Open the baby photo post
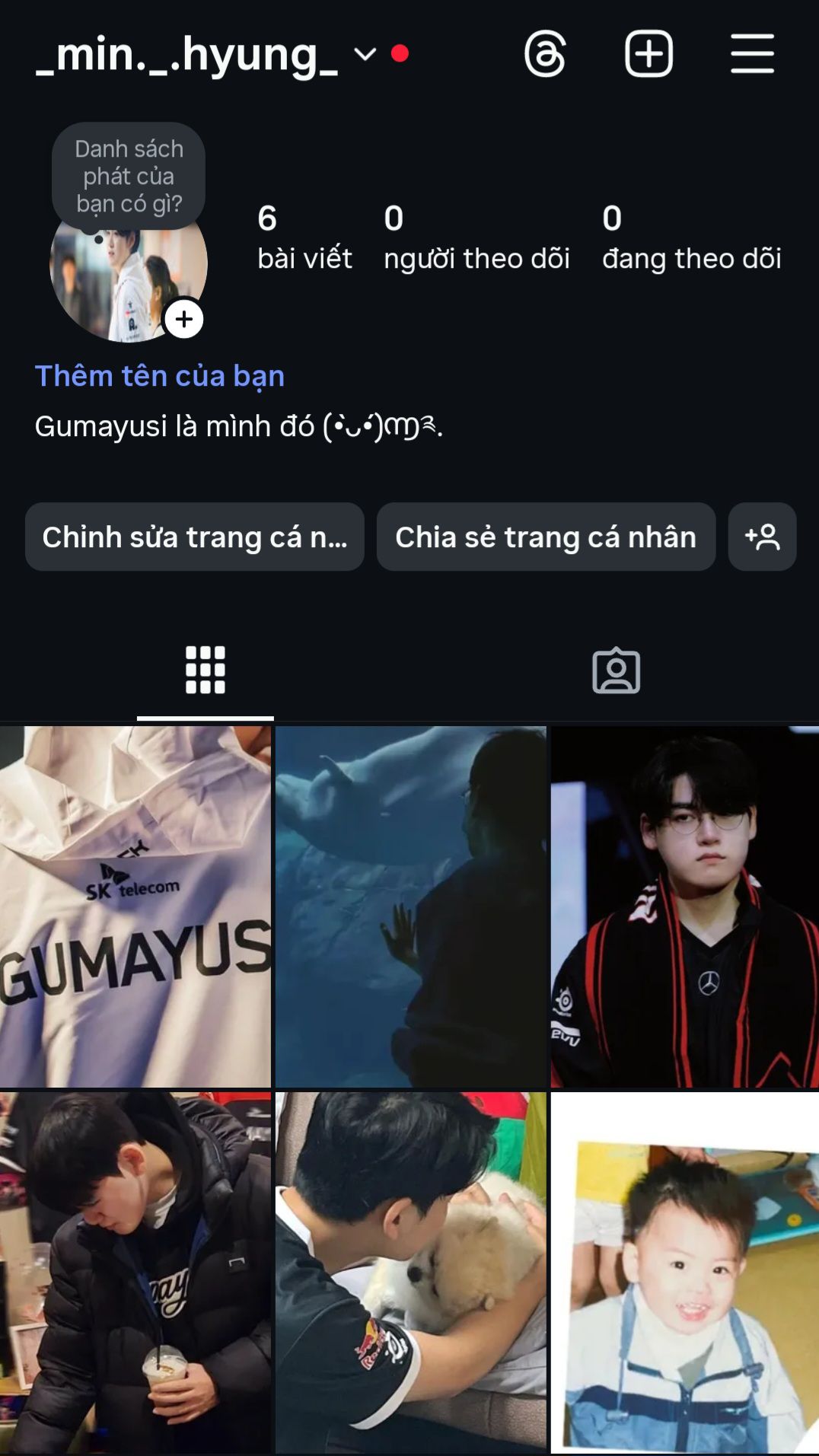 click(x=684, y=1273)
